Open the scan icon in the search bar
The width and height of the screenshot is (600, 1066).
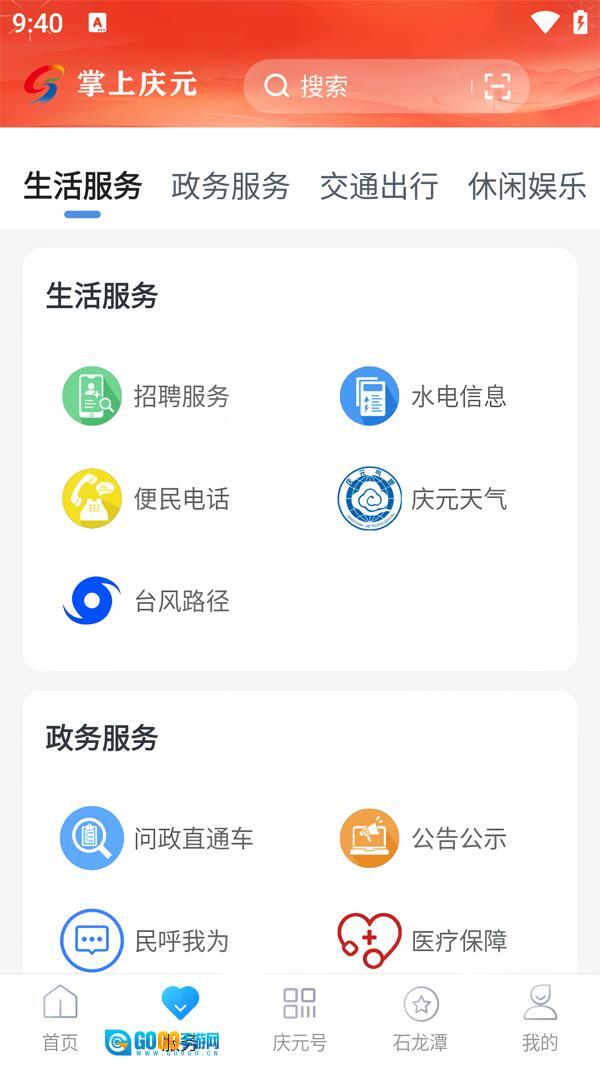pyautogui.click(x=497, y=86)
